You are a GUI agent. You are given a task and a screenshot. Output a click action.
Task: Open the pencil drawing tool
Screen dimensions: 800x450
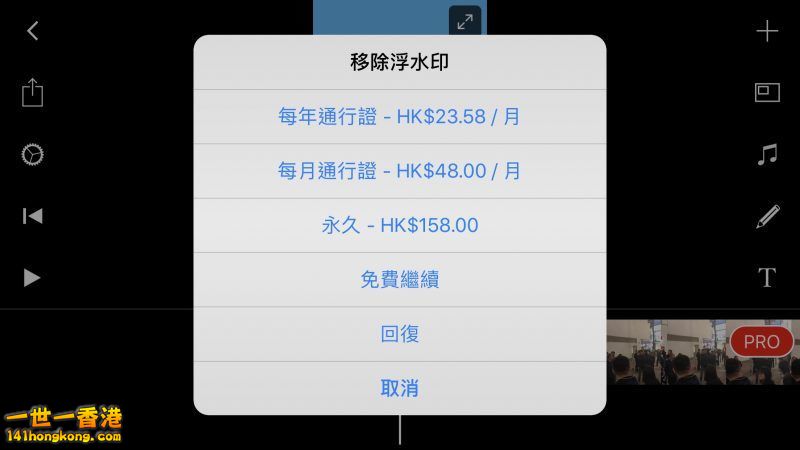767,216
